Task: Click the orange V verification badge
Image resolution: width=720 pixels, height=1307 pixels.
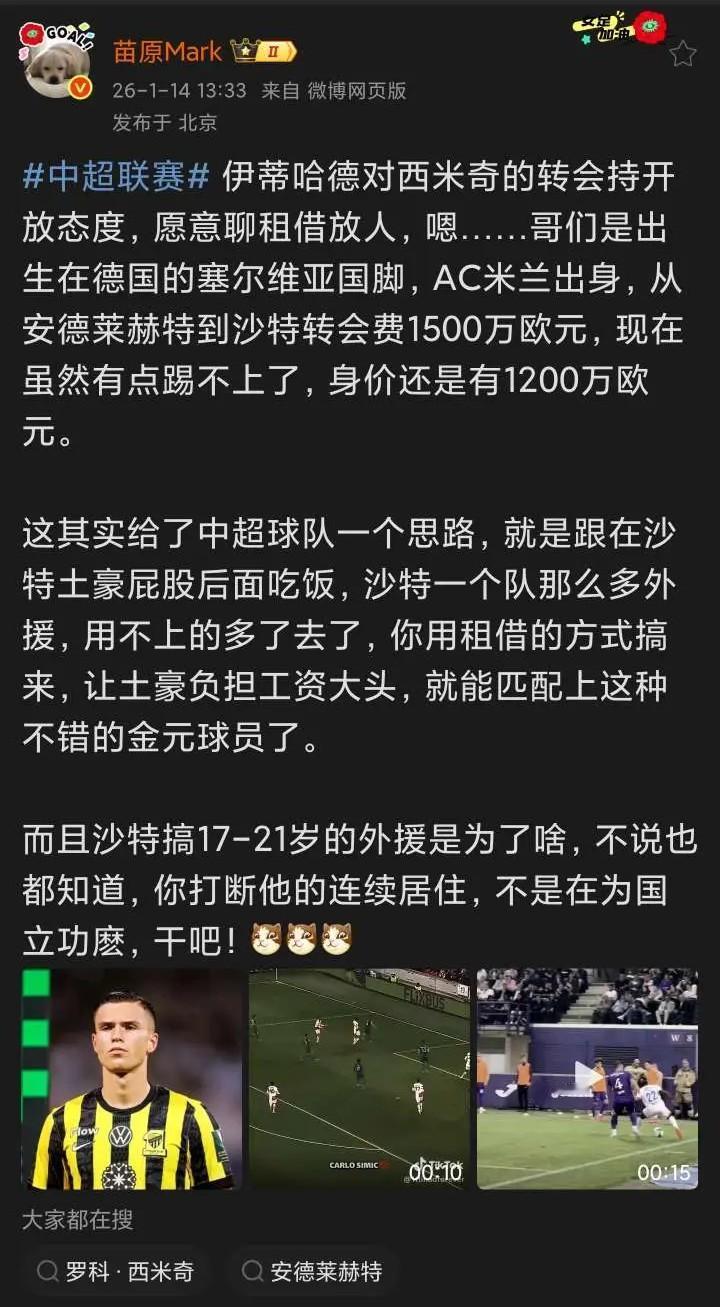Action: click(x=82, y=85)
